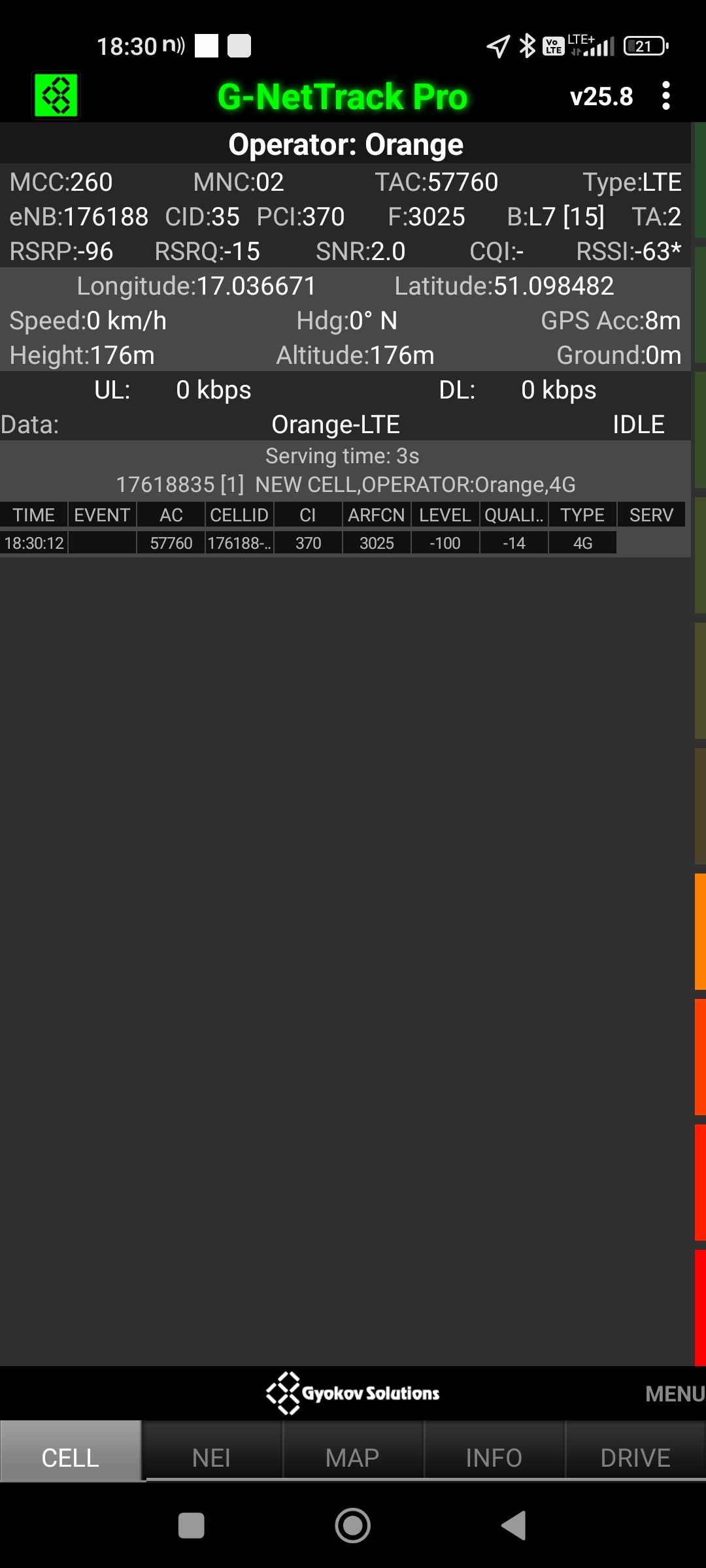
Task: Switch to the NEI tab
Action: click(x=211, y=1458)
